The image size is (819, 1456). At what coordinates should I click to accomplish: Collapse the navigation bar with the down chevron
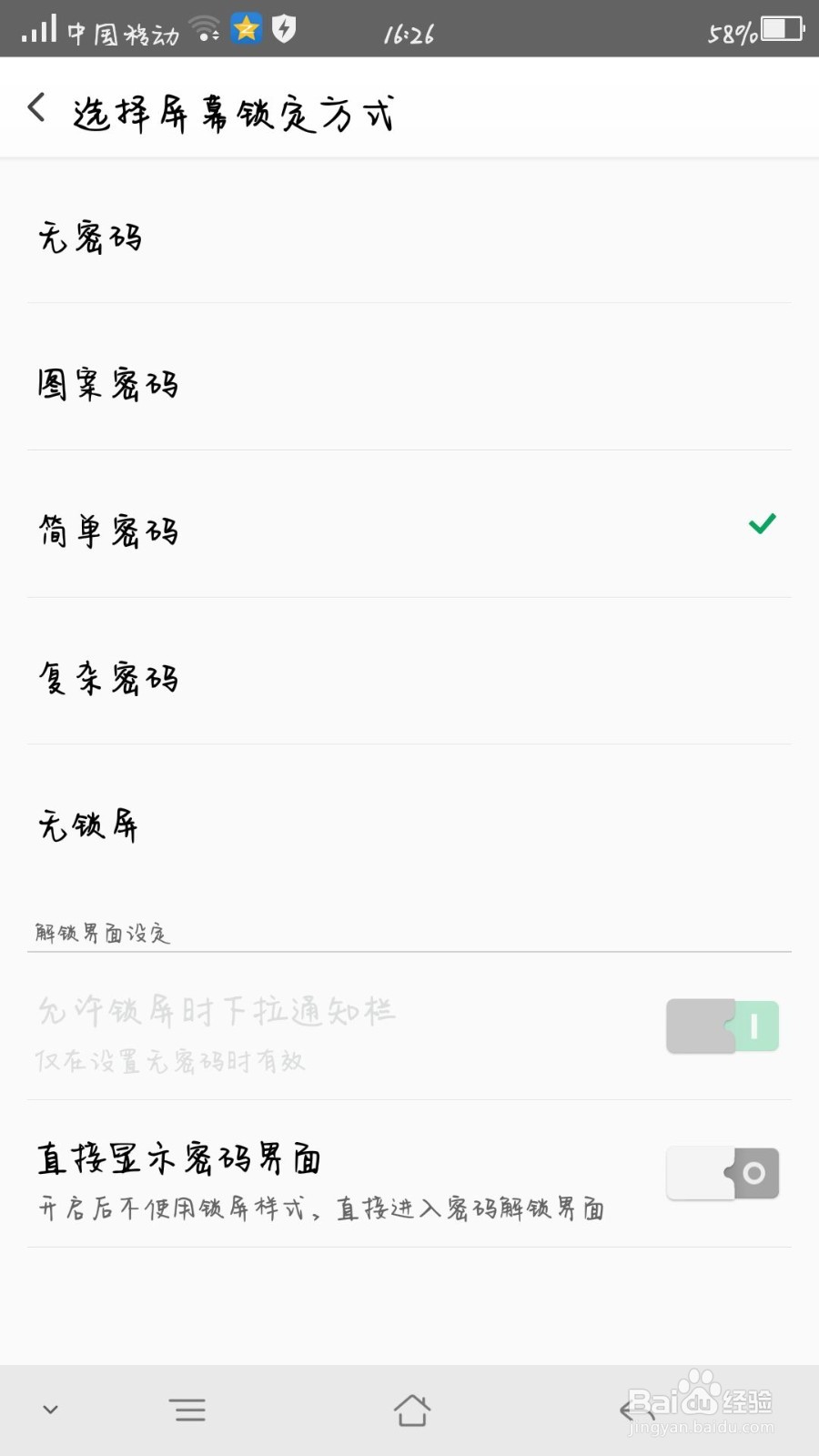tap(50, 1409)
